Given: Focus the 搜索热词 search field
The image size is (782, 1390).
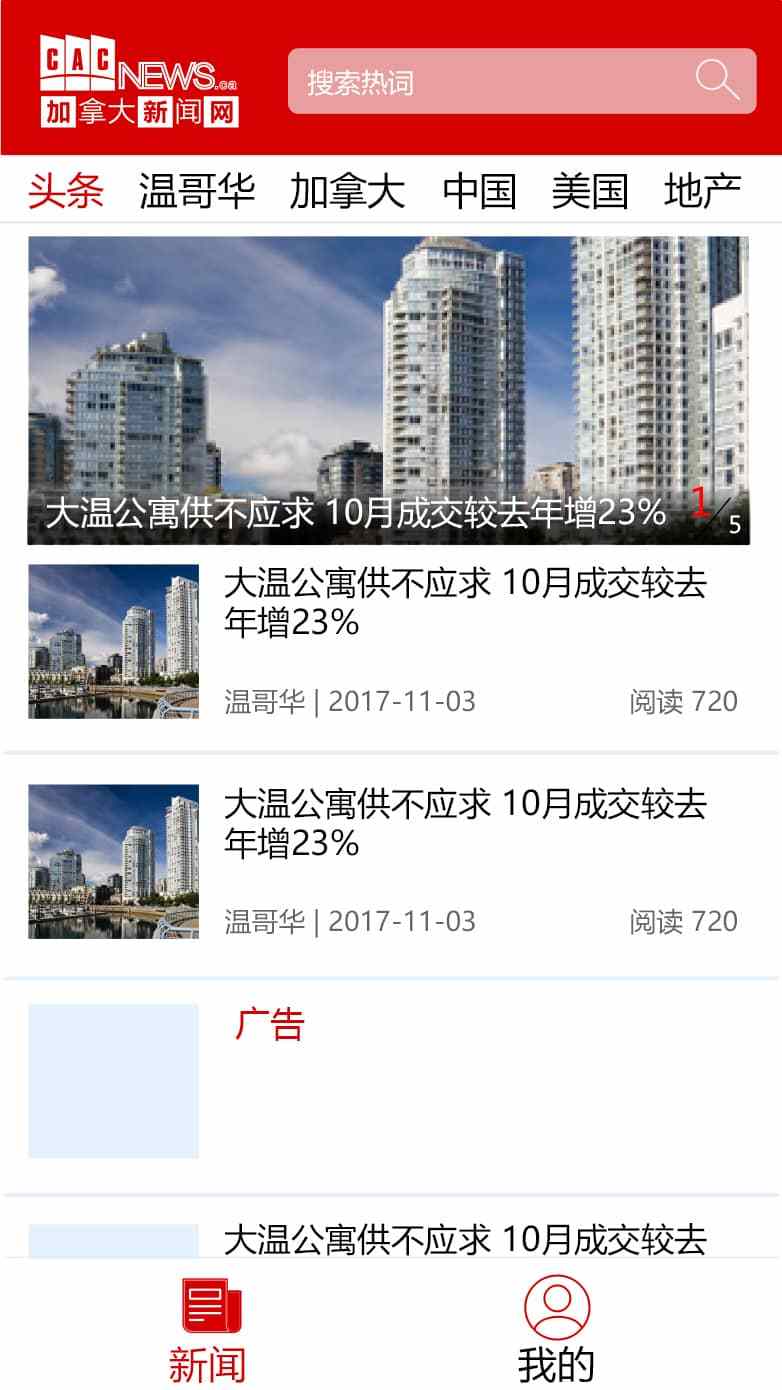Looking at the screenshot, I should (480, 82).
